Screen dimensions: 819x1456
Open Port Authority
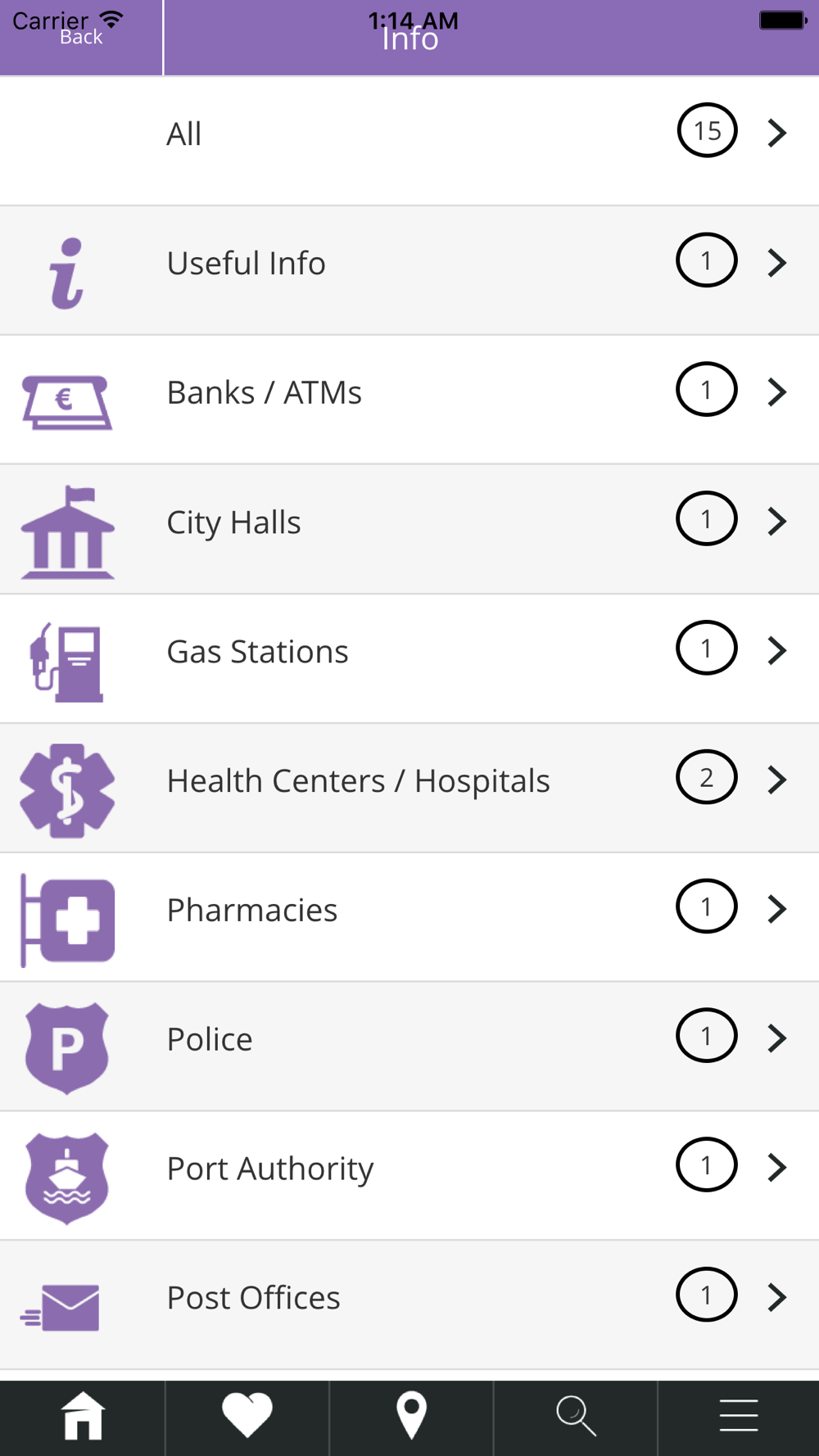click(x=409, y=1169)
